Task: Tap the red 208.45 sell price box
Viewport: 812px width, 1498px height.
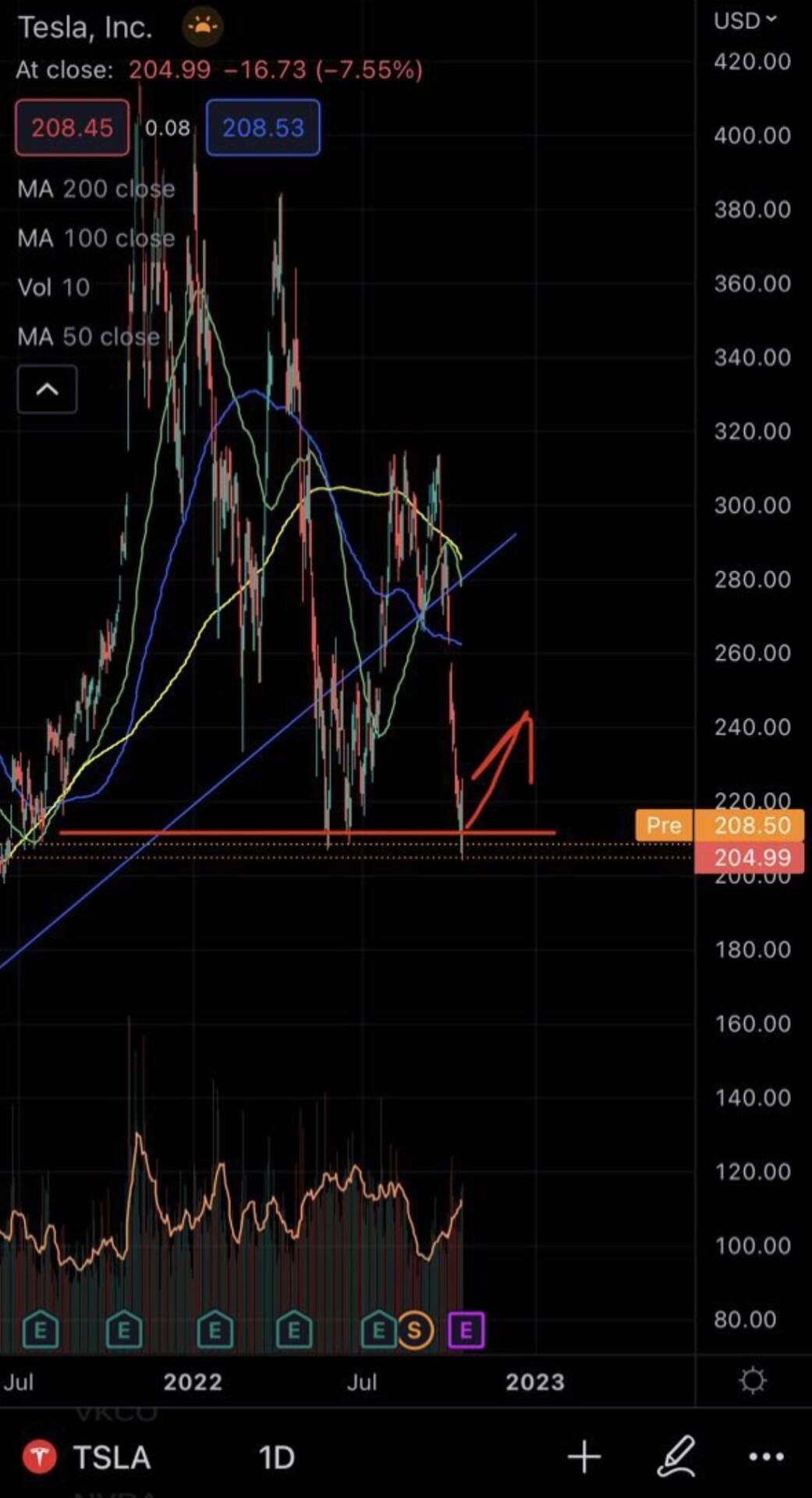Action: tap(72, 127)
